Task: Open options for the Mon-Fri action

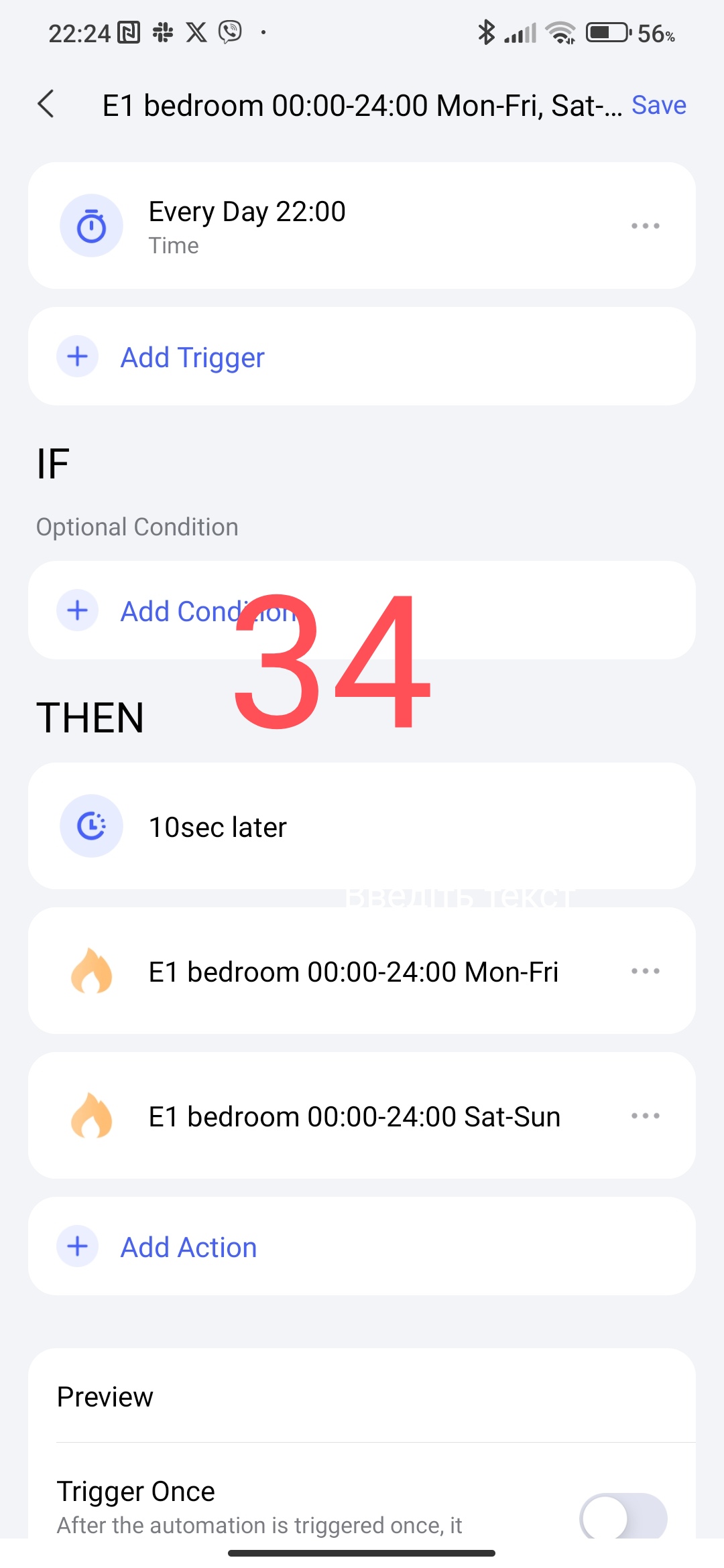Action: tap(645, 971)
